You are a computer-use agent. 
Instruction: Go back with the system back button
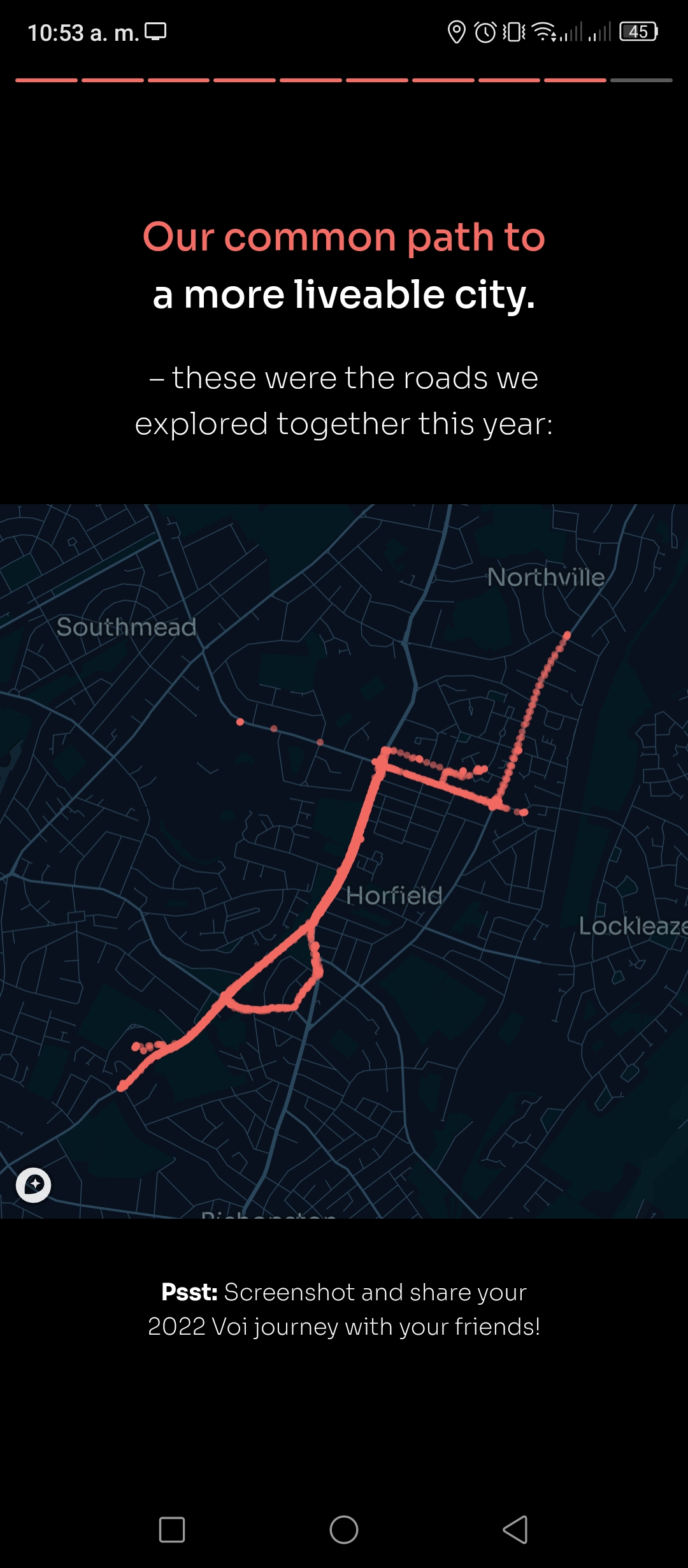pyautogui.click(x=515, y=1529)
